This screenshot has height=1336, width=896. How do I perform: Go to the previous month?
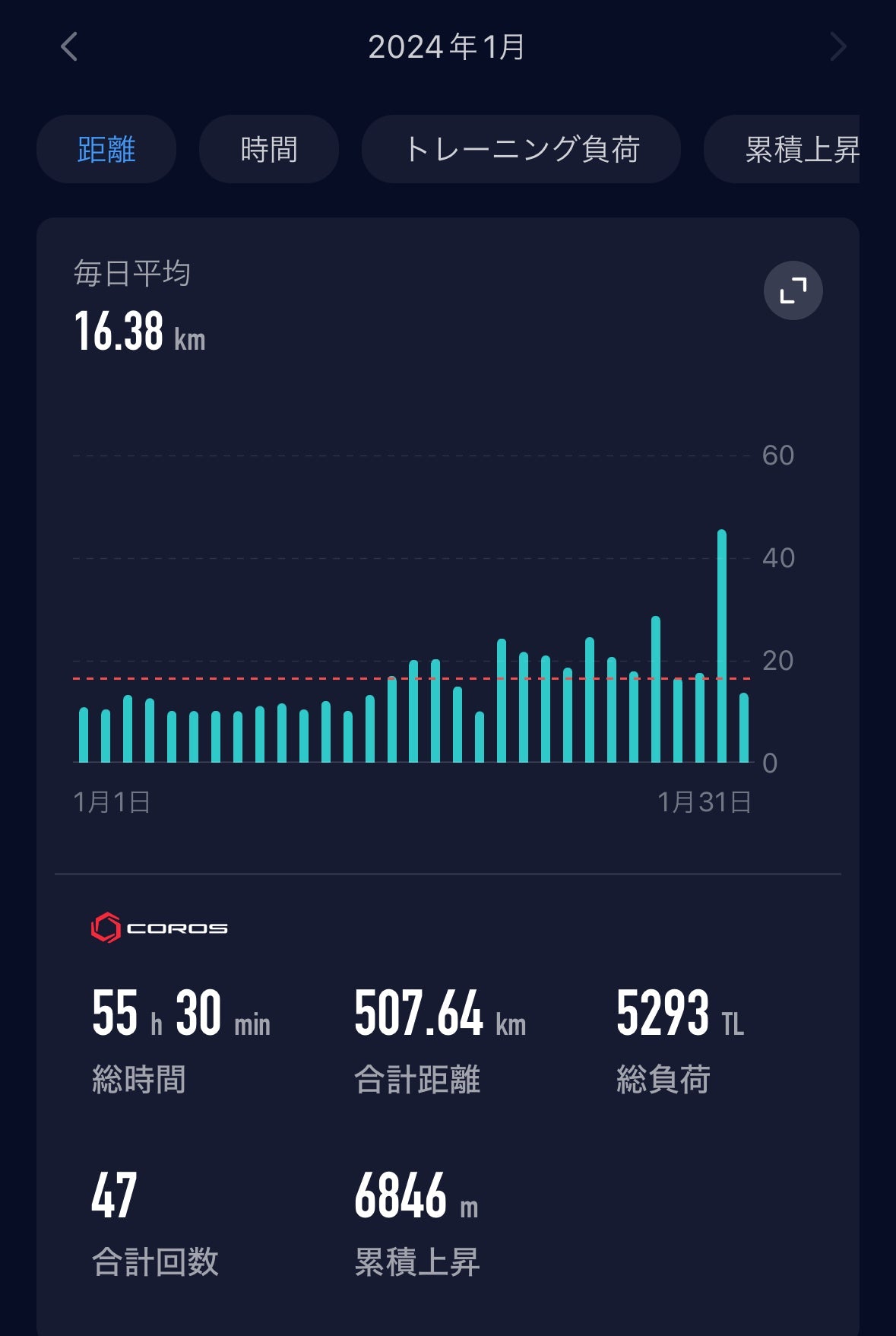pos(69,47)
